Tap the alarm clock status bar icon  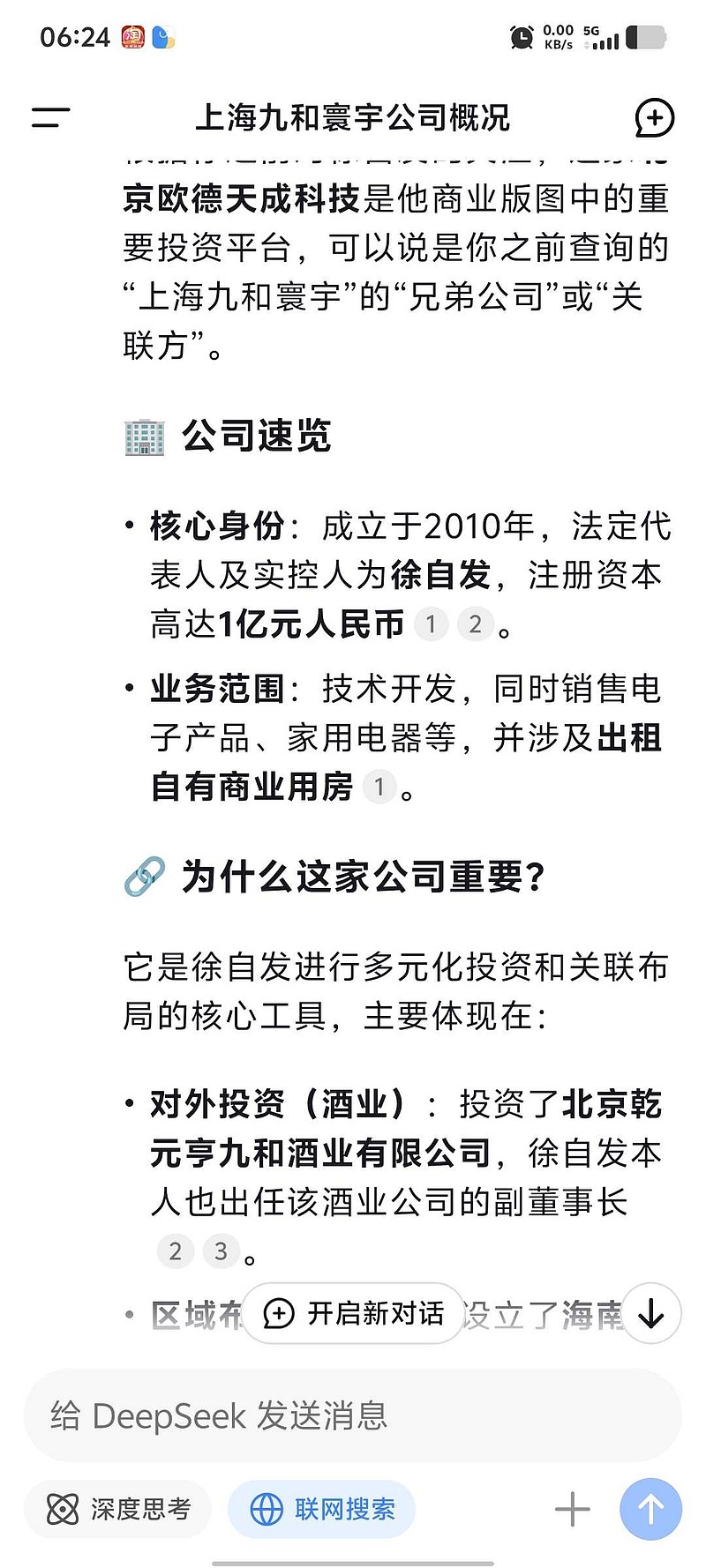coord(521,37)
